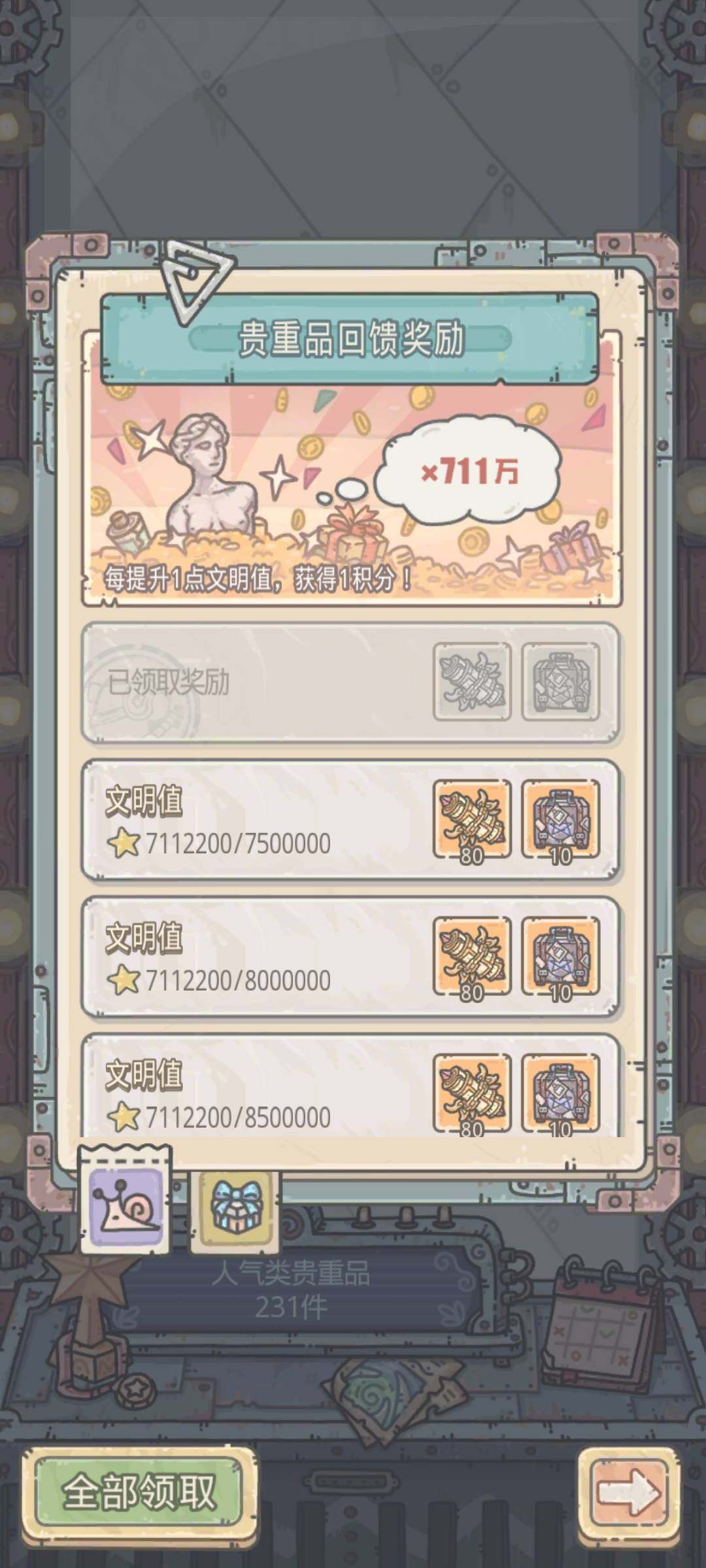Tap the back arrow triangle atop the reward panel
Screen dimensions: 706x1568
[x=195, y=278]
